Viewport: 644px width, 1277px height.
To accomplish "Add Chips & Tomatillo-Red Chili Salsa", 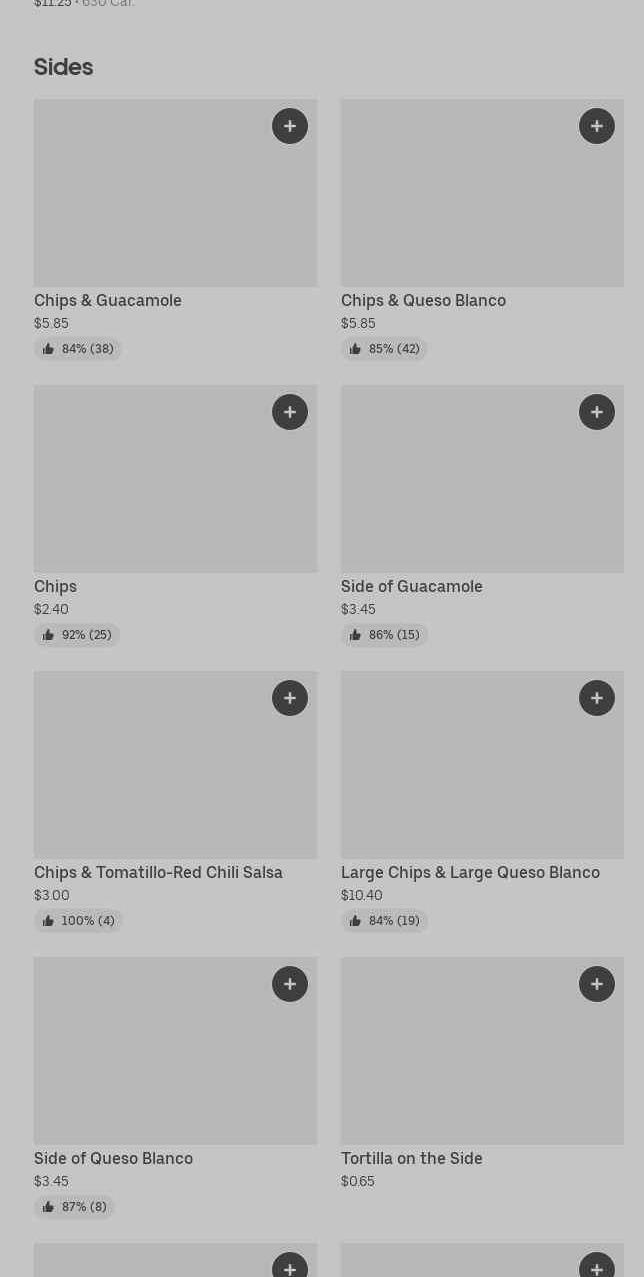I will (290, 698).
